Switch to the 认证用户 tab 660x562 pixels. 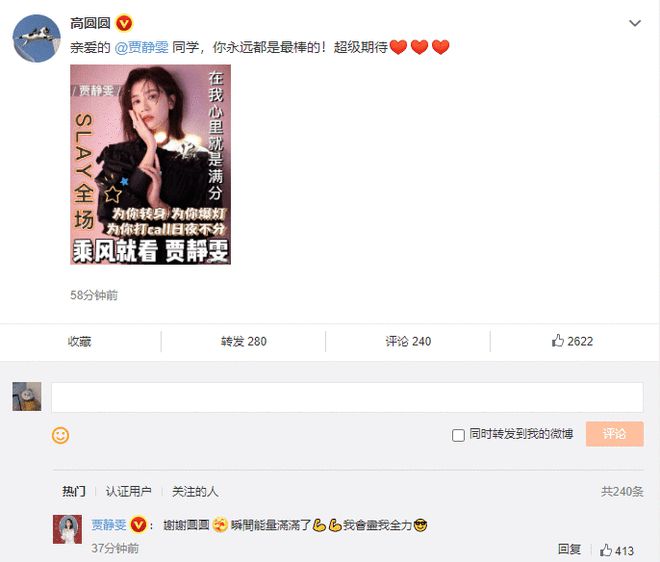pos(129,491)
